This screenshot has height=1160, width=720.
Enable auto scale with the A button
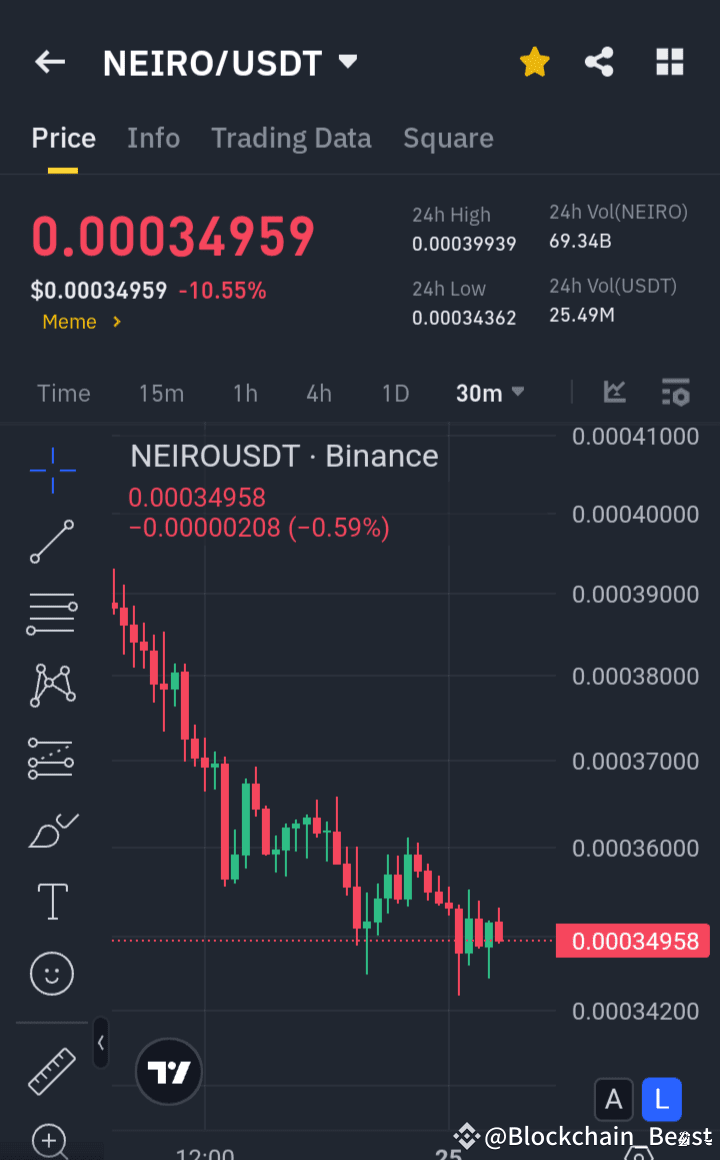pyautogui.click(x=614, y=1099)
